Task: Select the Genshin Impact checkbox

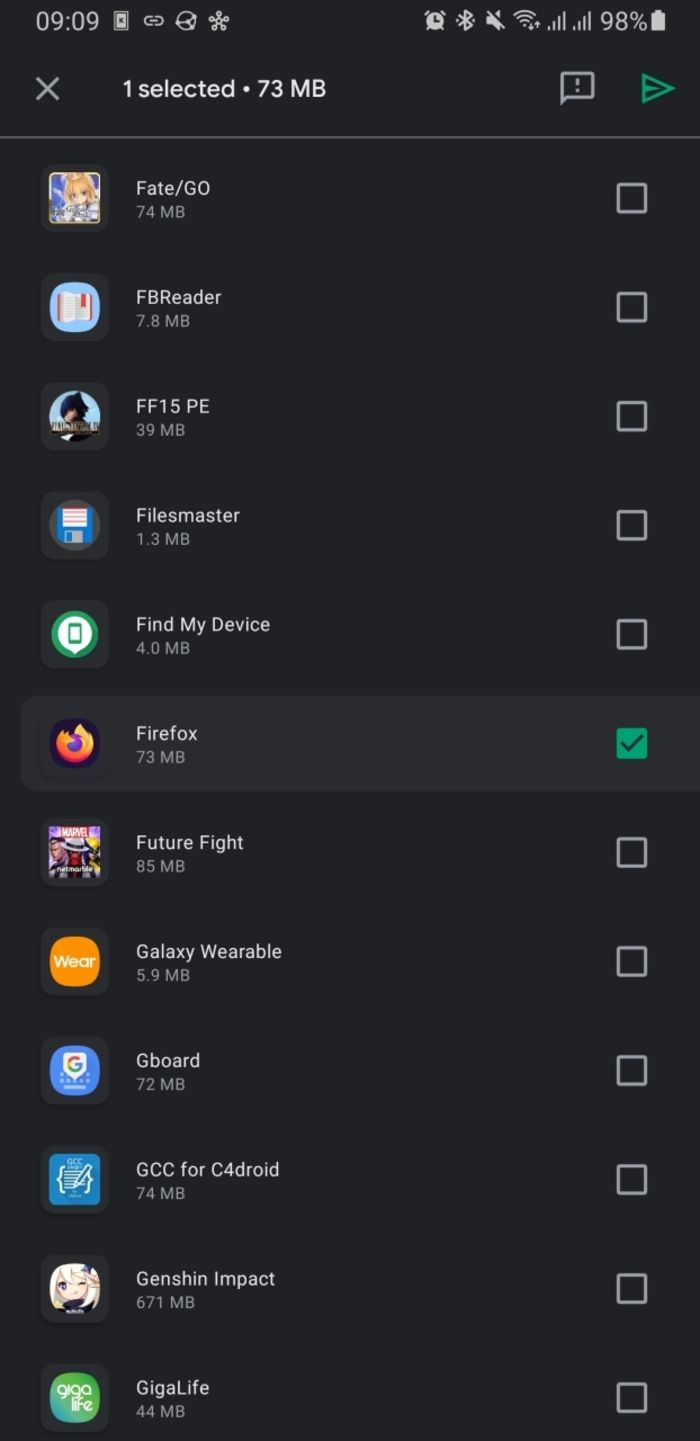Action: (x=631, y=1288)
